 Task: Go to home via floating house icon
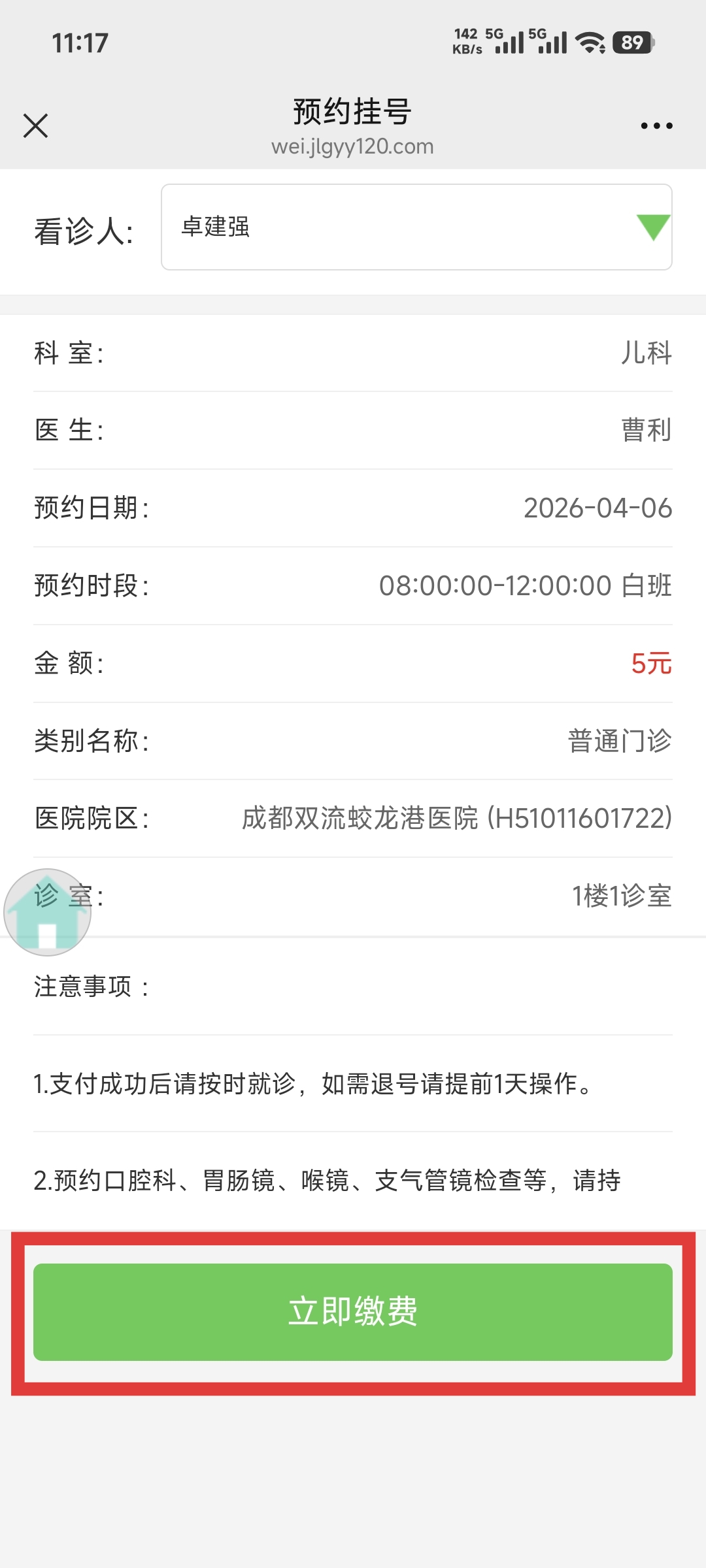point(47,912)
